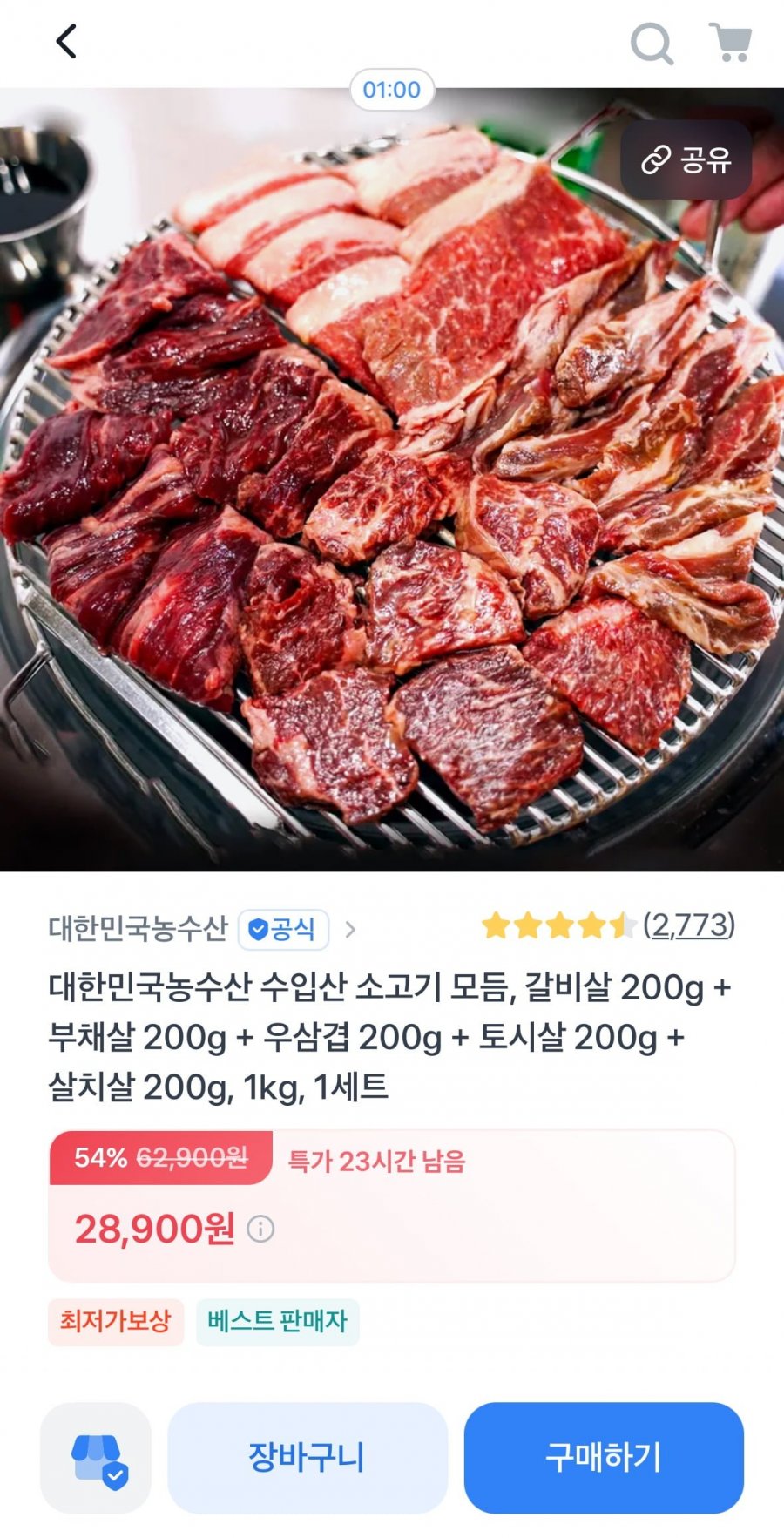Add the beef set to 장바구니
Image resolution: width=784 pixels, height=1538 pixels.
point(307,1457)
